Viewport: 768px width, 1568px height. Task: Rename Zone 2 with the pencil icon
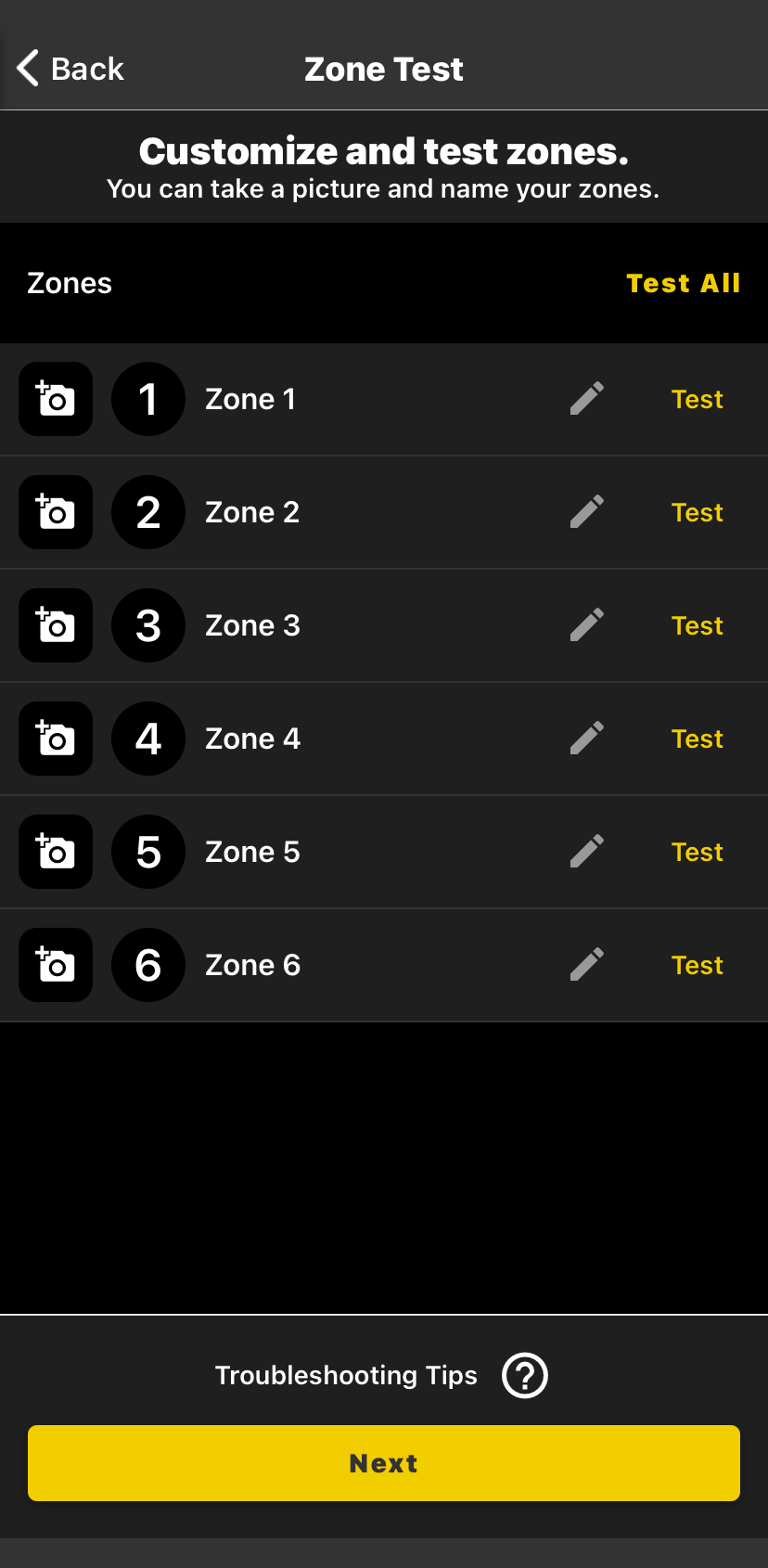click(587, 512)
